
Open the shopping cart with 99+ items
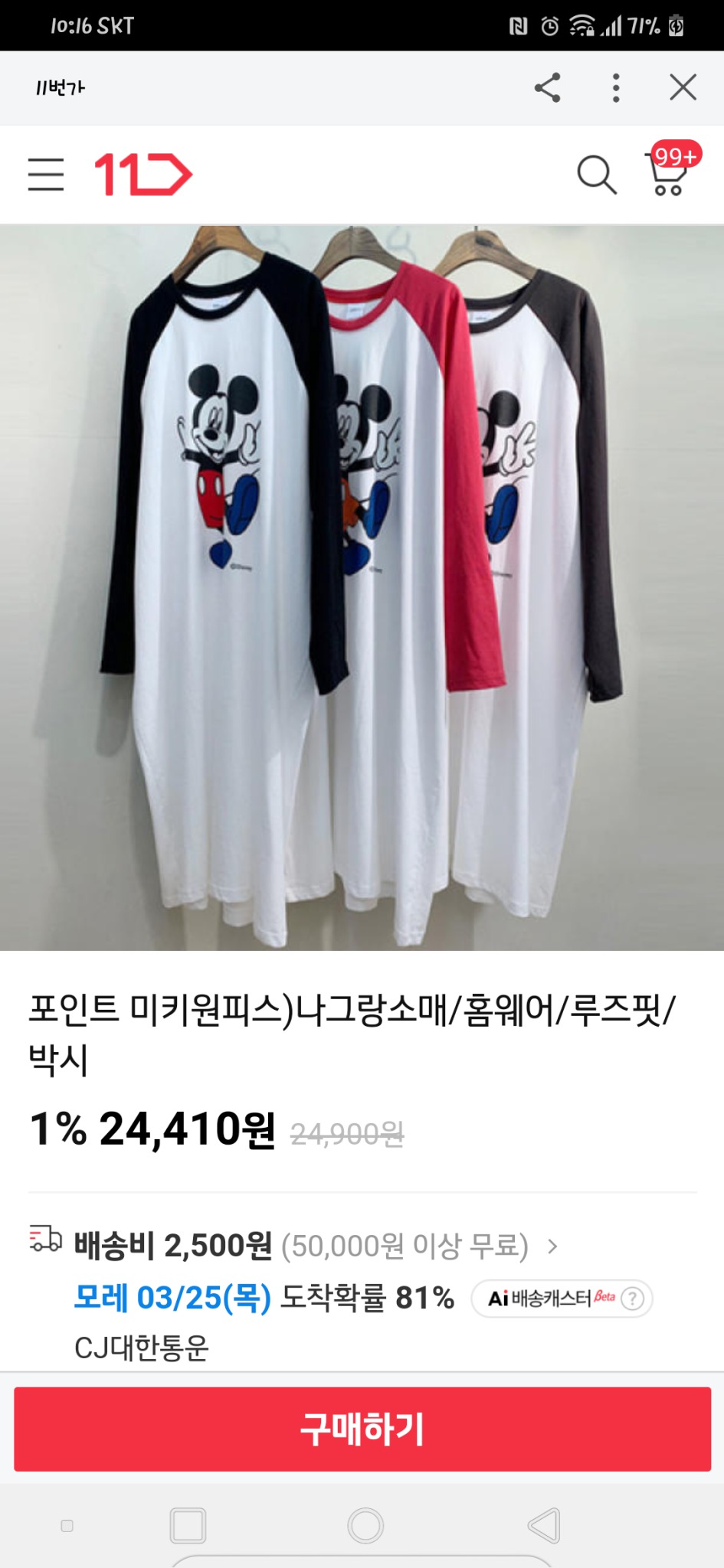click(666, 176)
